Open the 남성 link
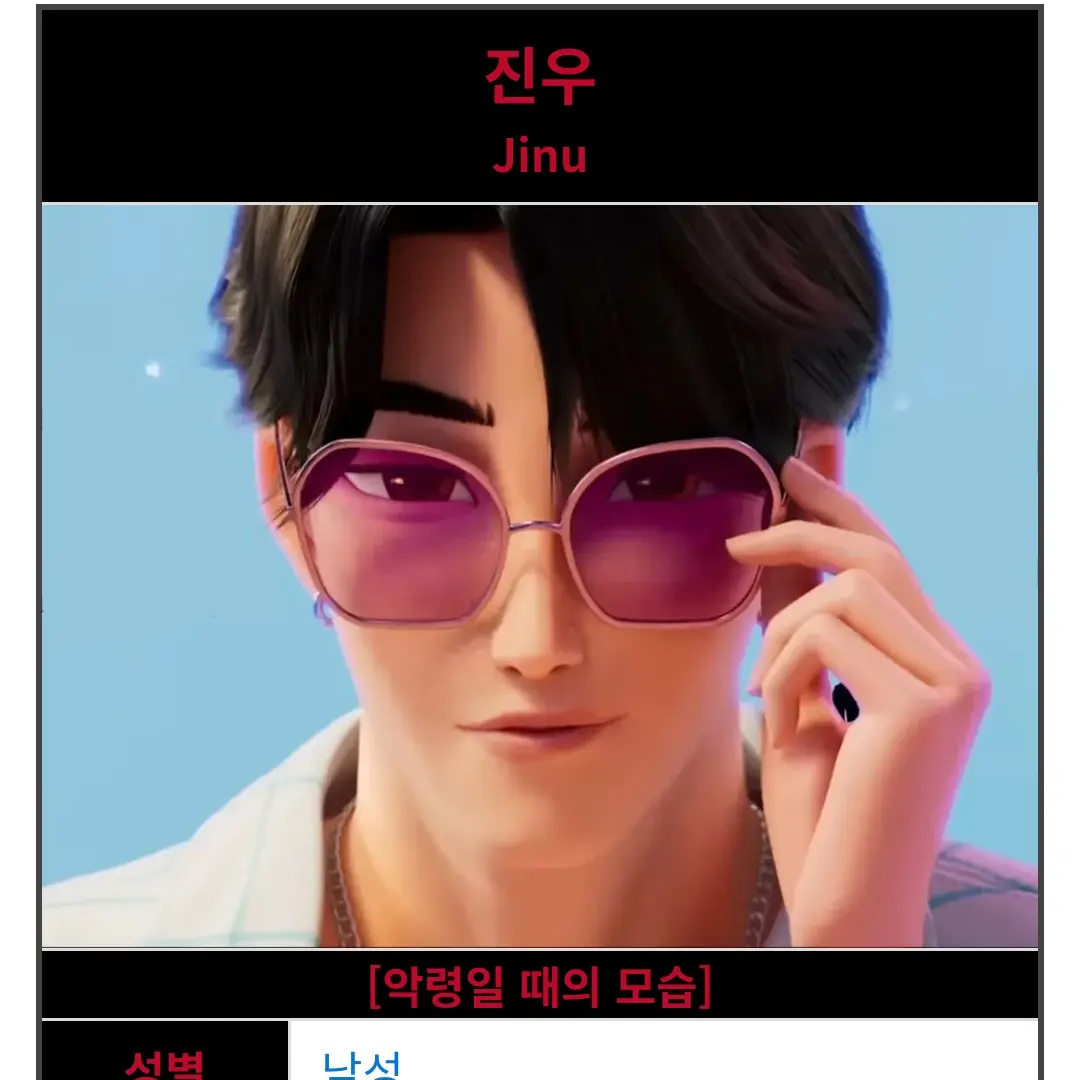 362,1064
